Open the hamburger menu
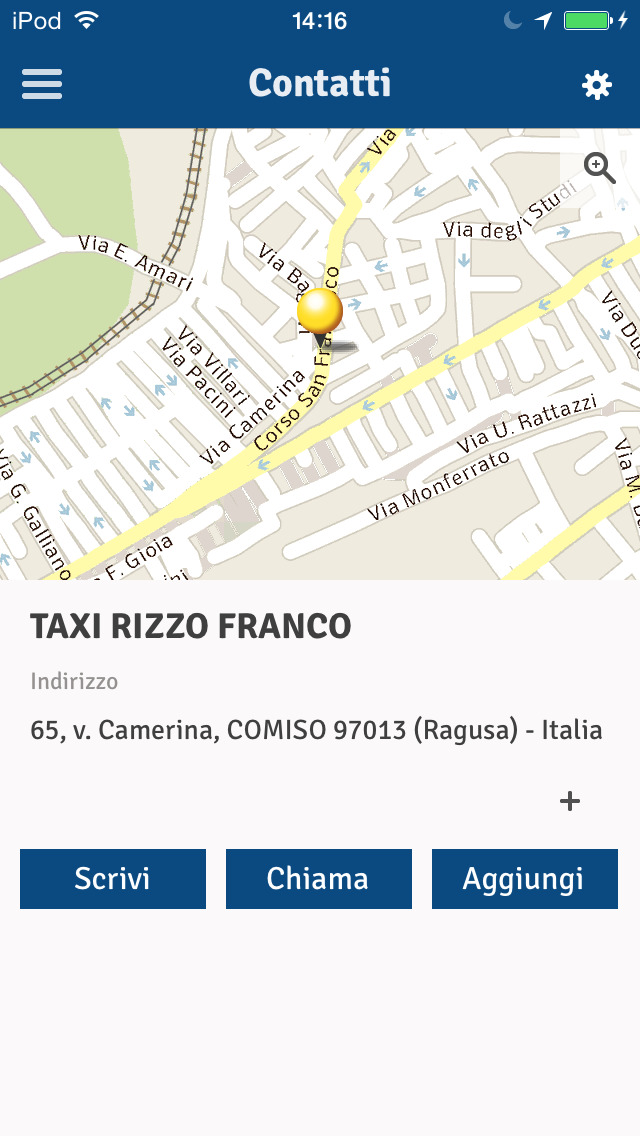 pos(42,84)
